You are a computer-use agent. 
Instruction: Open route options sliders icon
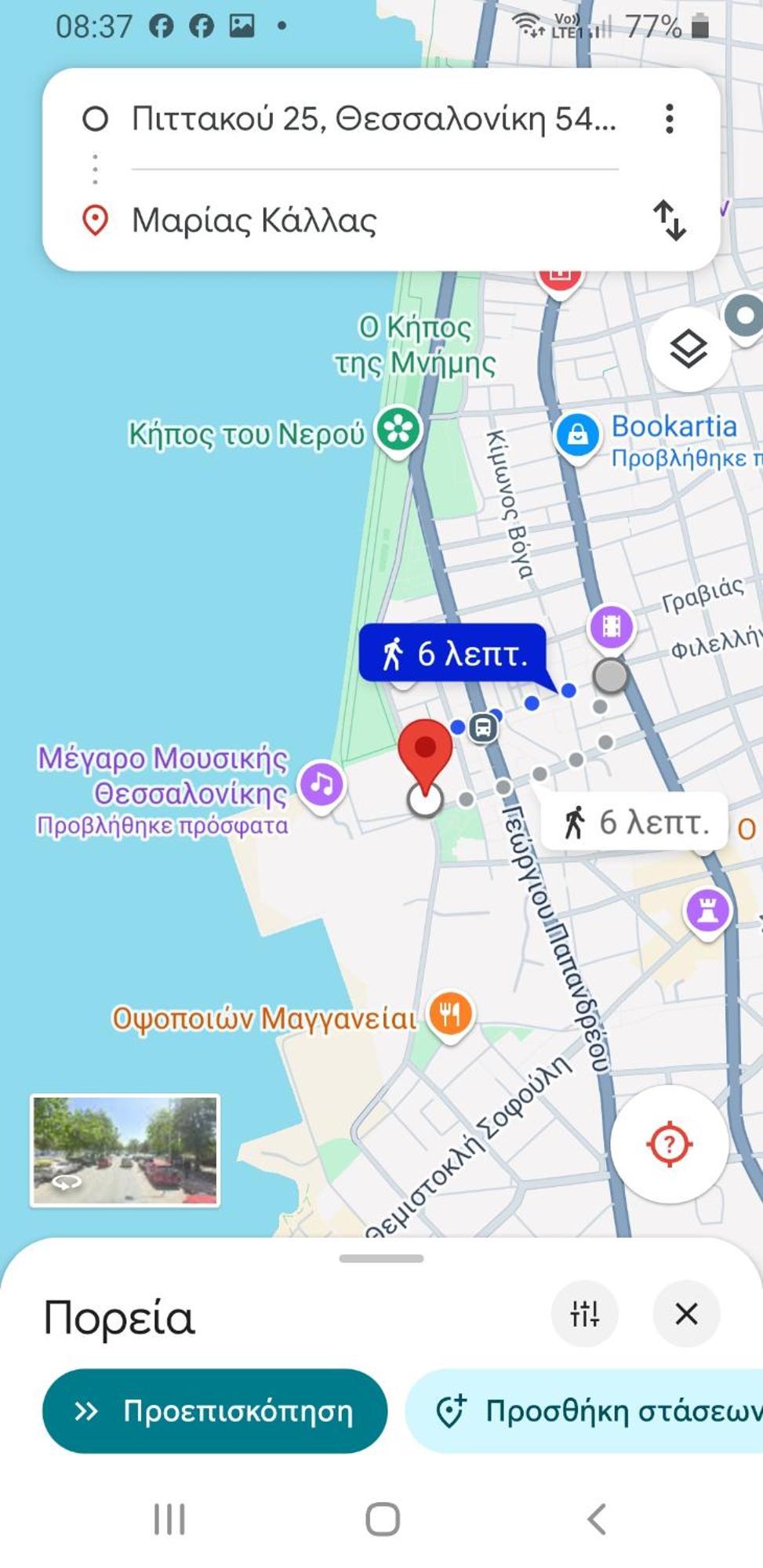coord(585,1314)
